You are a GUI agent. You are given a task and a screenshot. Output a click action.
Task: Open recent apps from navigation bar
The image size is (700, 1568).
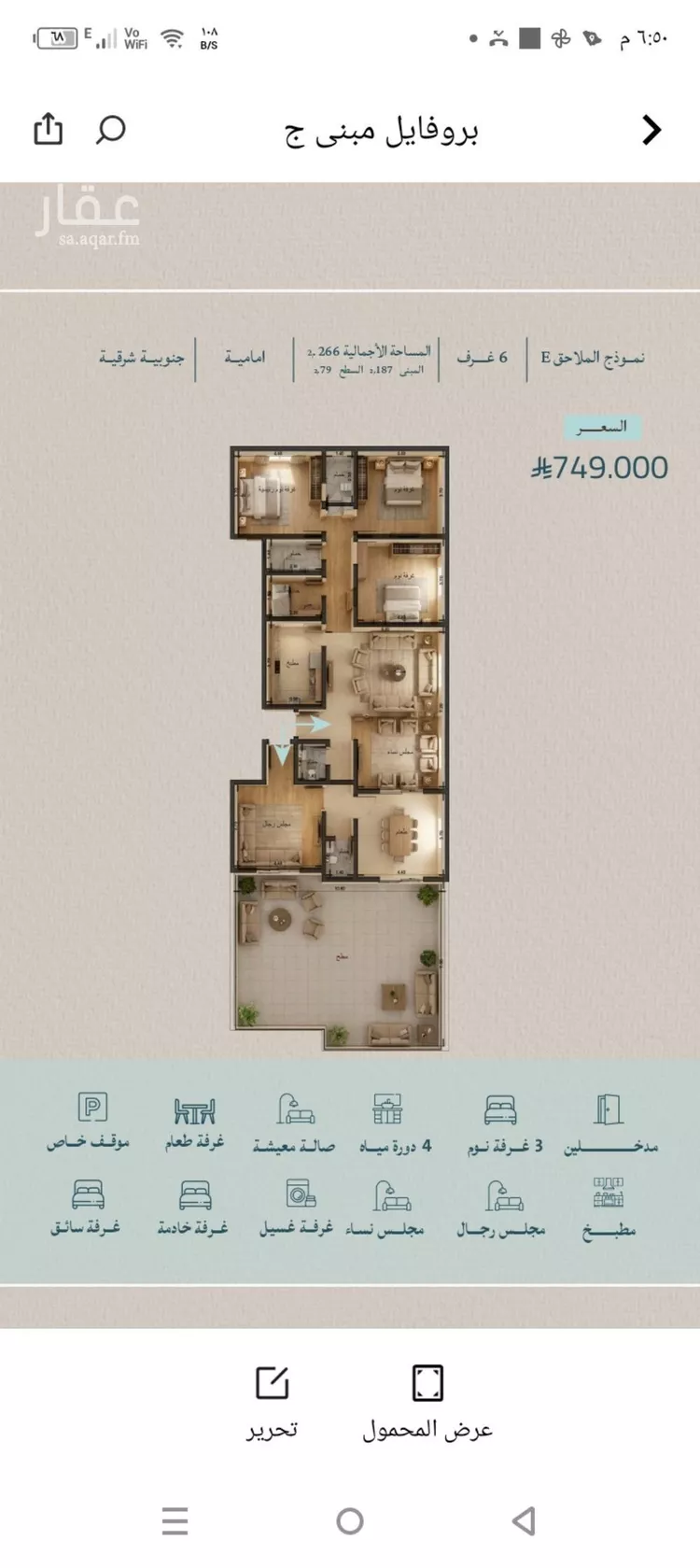tap(175, 1521)
